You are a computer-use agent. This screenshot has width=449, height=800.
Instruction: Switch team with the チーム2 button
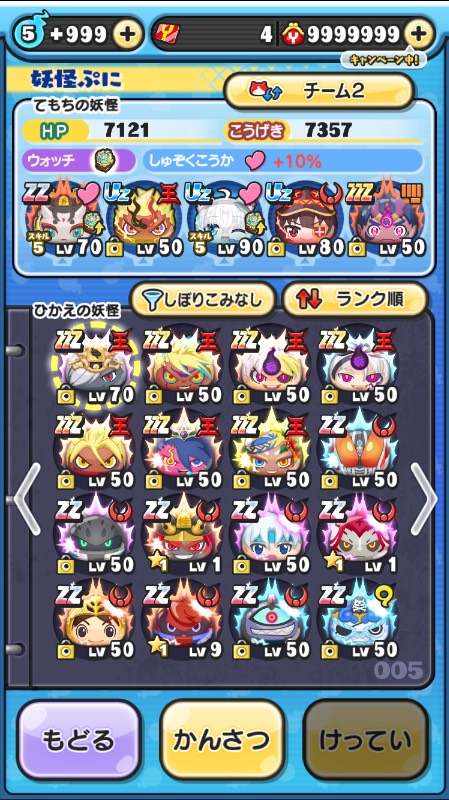click(319, 91)
